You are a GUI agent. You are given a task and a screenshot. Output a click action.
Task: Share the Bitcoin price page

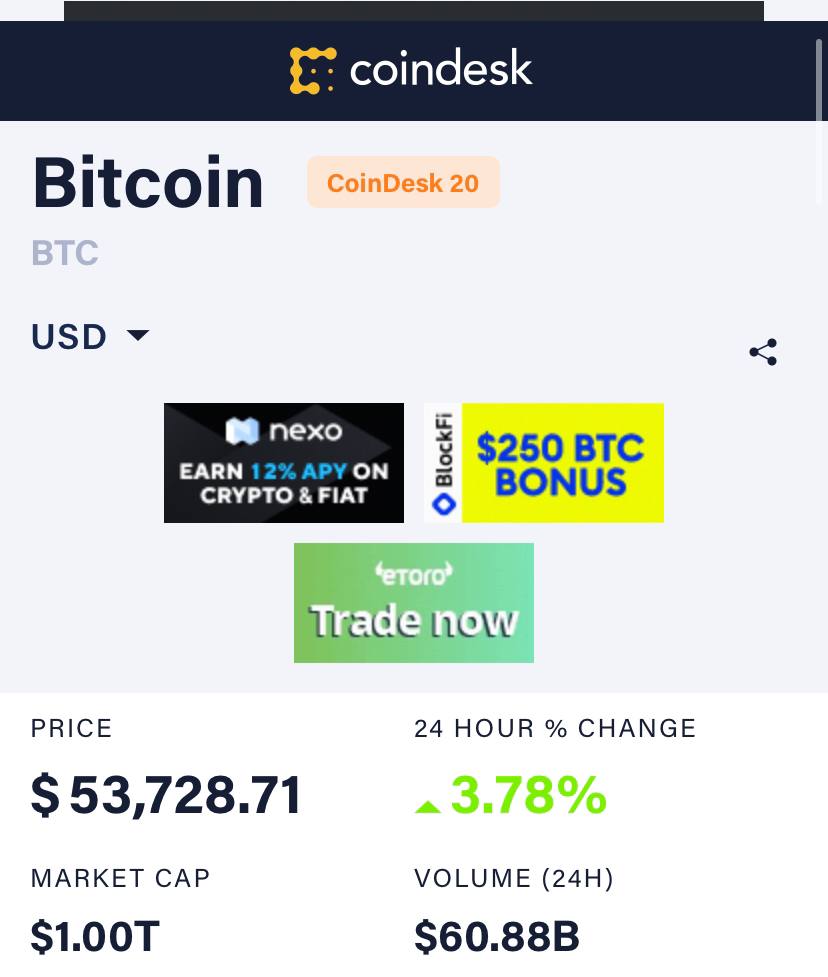pos(763,352)
